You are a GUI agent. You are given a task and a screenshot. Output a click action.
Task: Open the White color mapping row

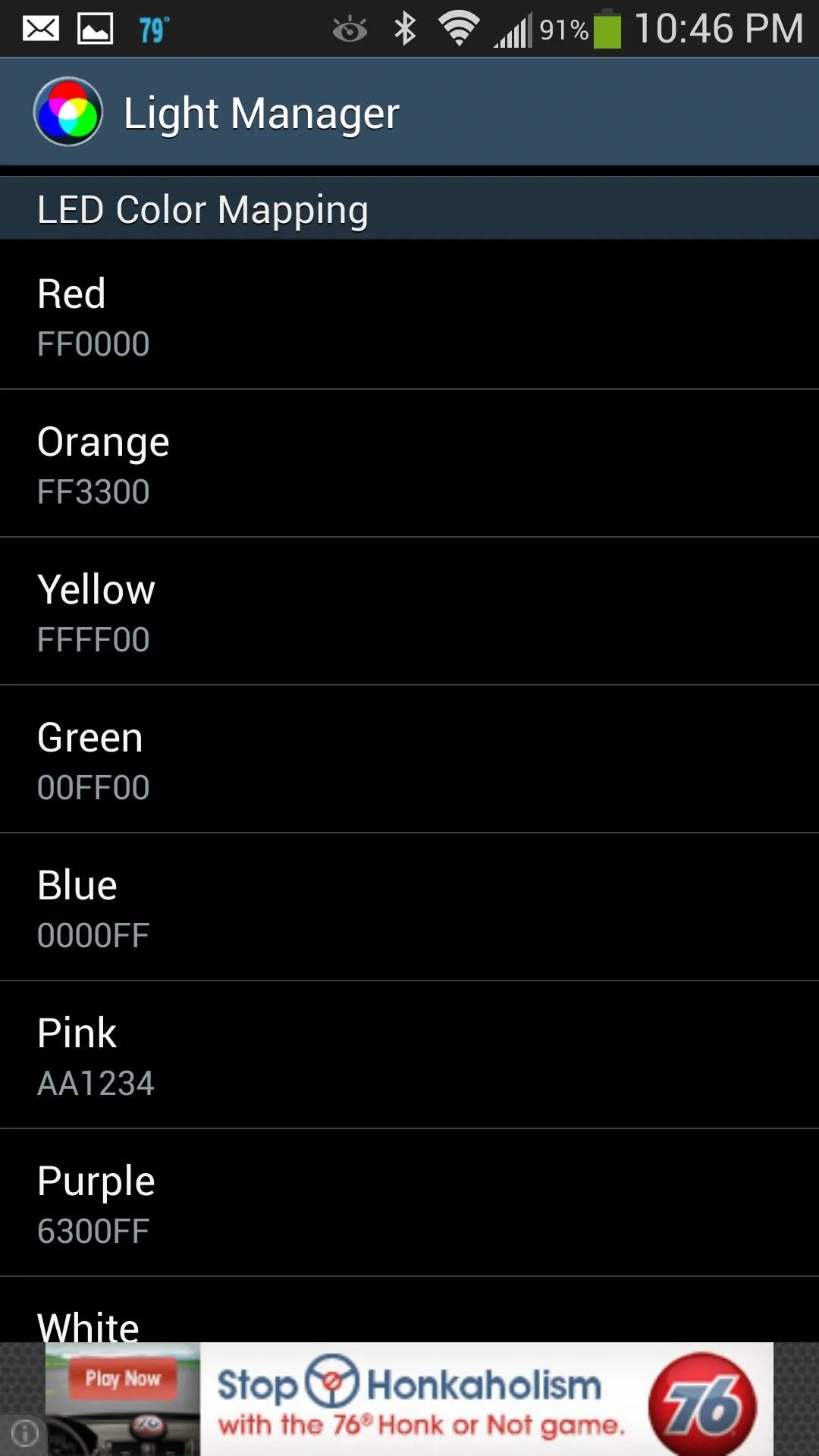pos(409,1310)
